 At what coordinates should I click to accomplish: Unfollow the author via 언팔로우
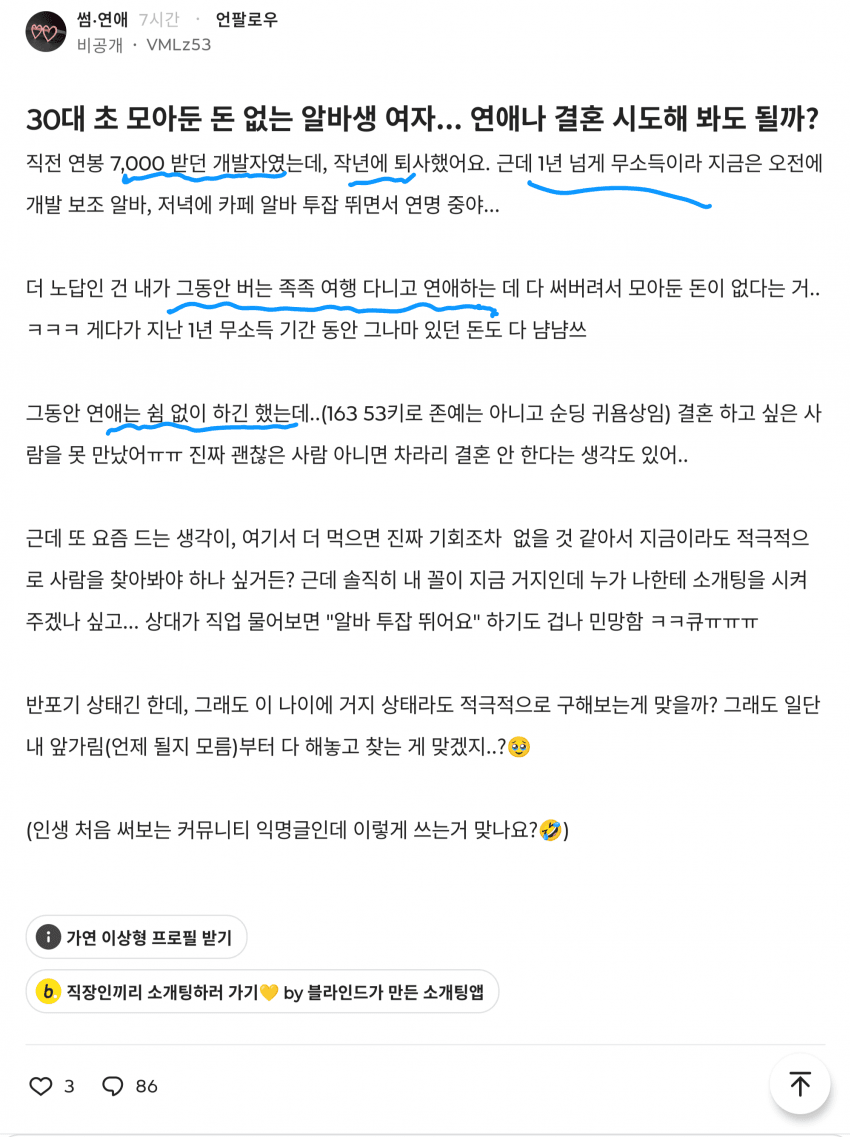247,20
